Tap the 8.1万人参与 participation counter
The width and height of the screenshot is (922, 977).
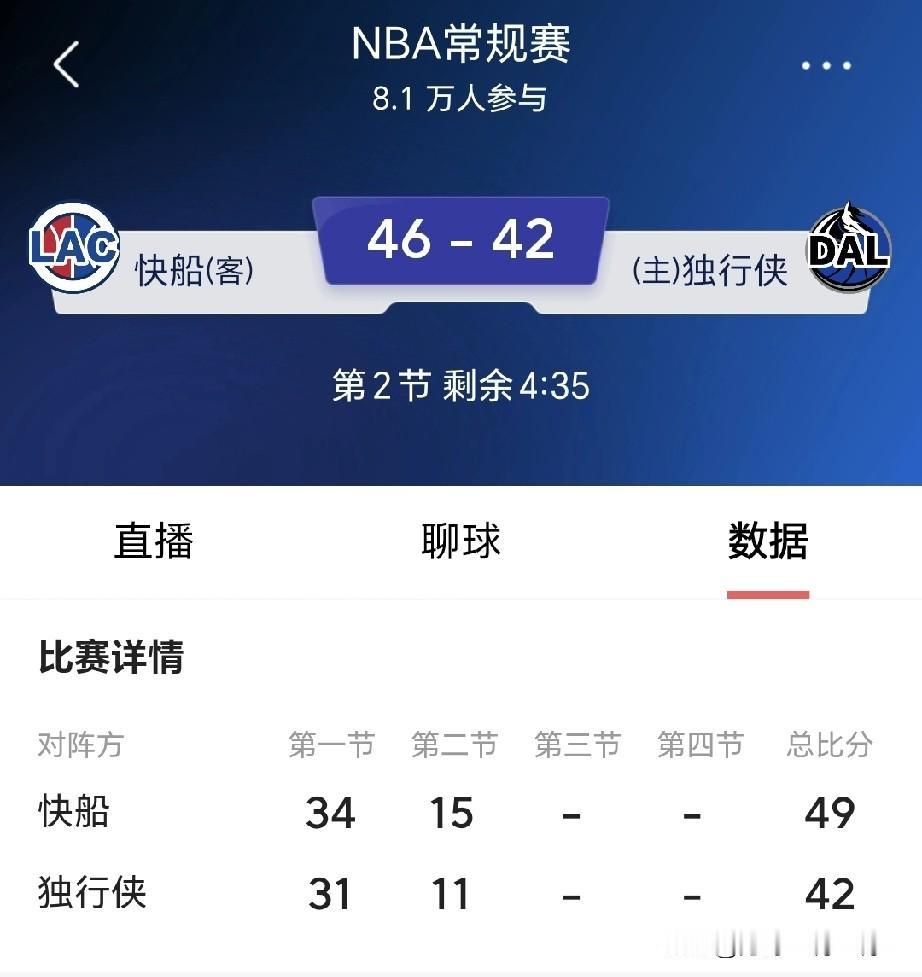460,101
